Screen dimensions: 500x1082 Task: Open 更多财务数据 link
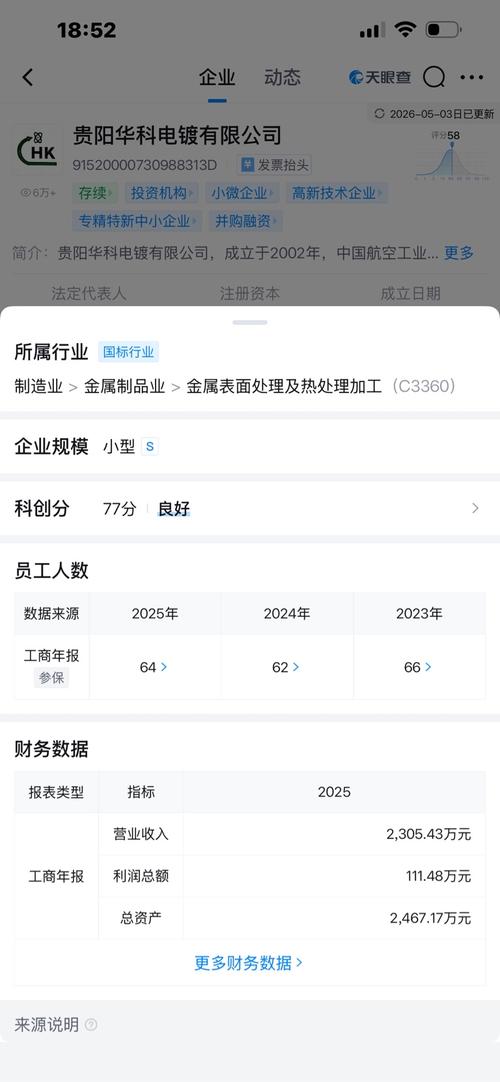click(x=249, y=963)
